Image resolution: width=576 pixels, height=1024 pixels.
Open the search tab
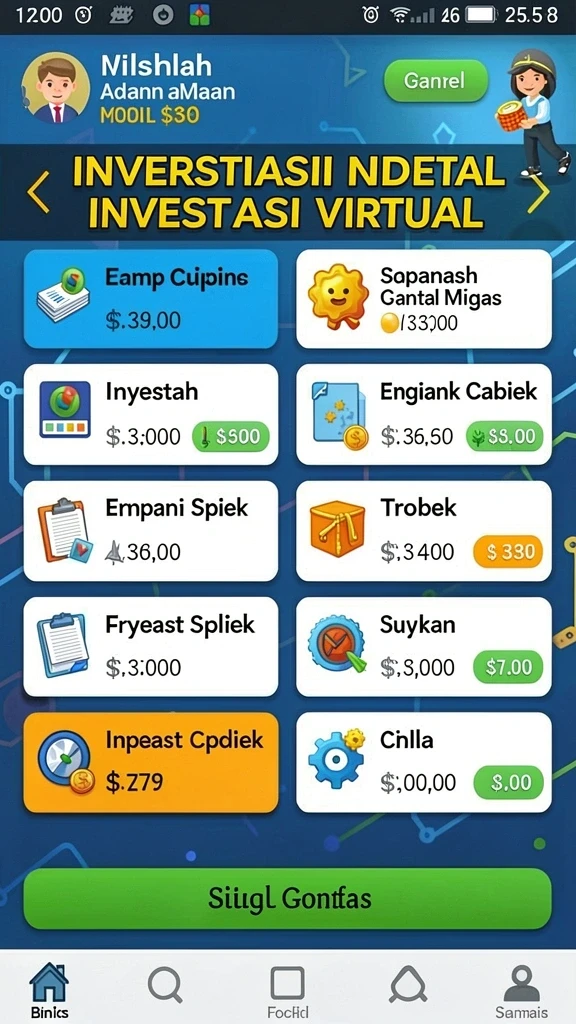[x=165, y=985]
